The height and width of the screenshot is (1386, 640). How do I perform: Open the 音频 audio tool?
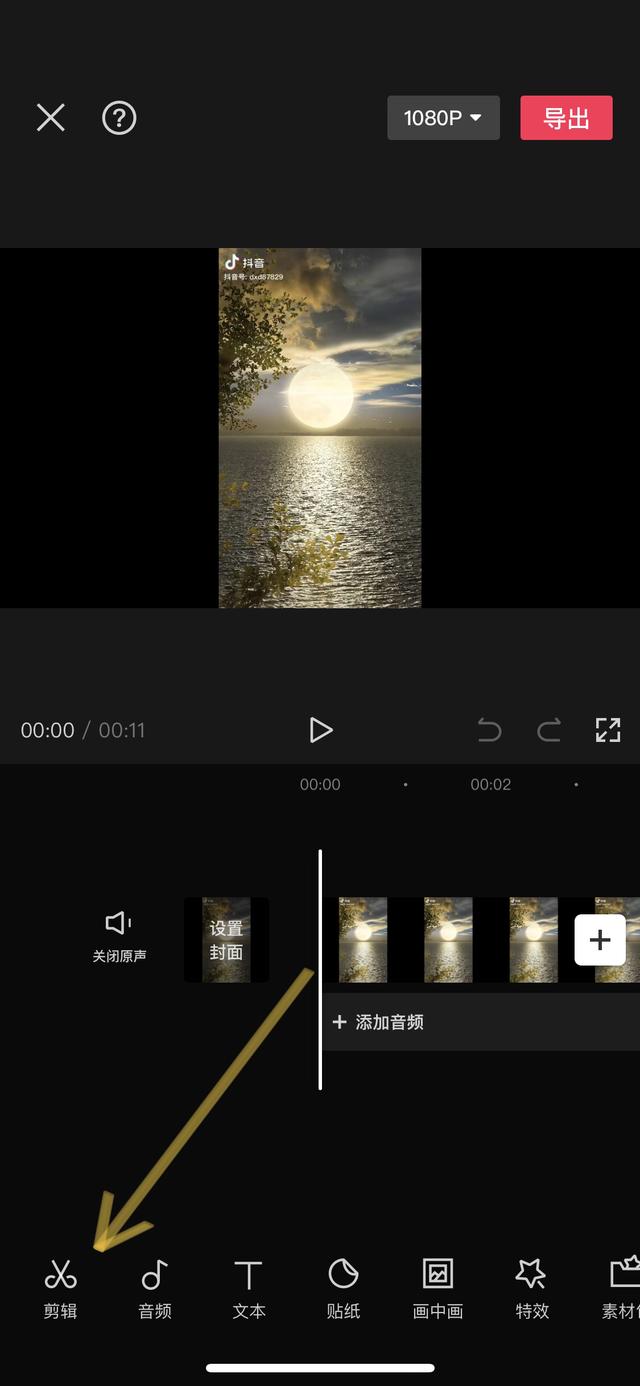(154, 1288)
